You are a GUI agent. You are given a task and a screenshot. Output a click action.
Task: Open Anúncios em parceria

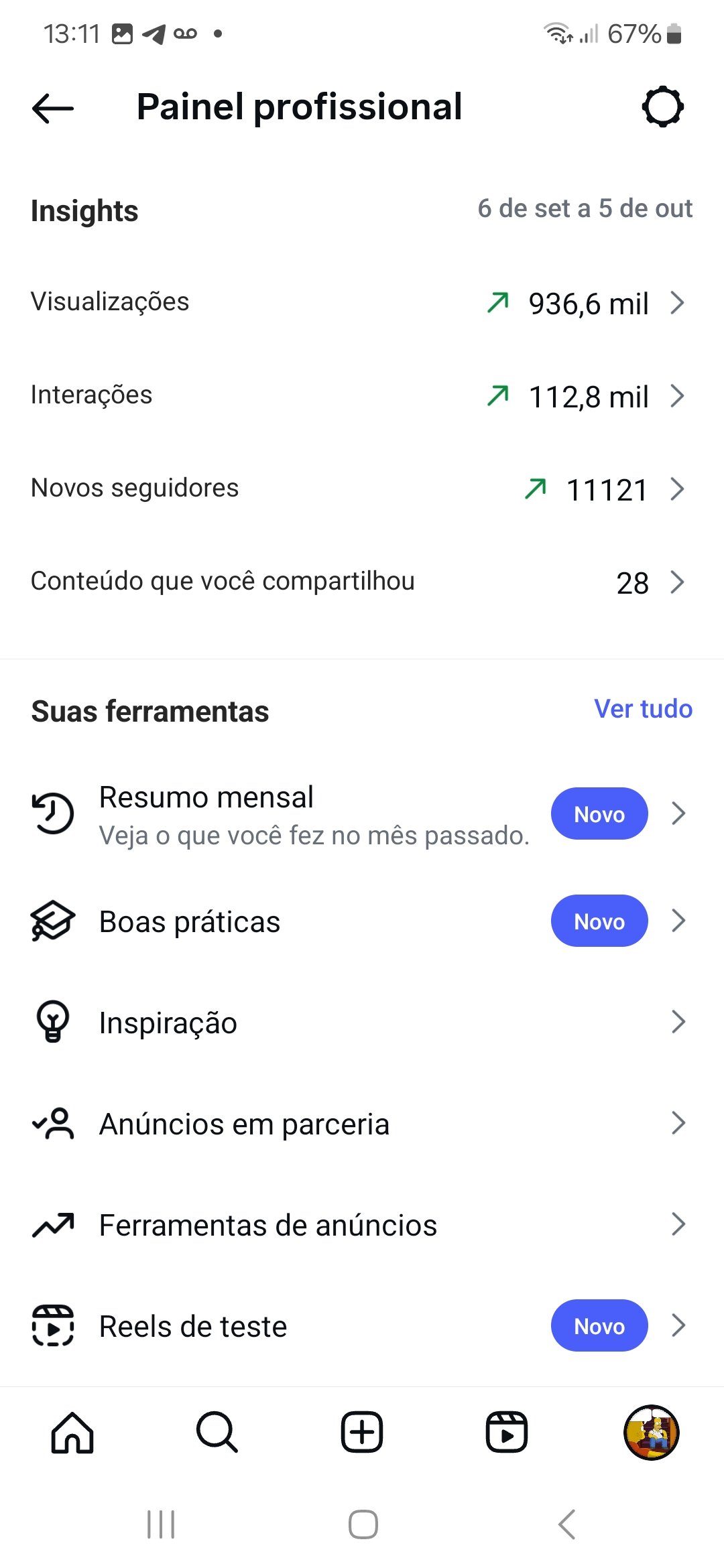[362, 1124]
